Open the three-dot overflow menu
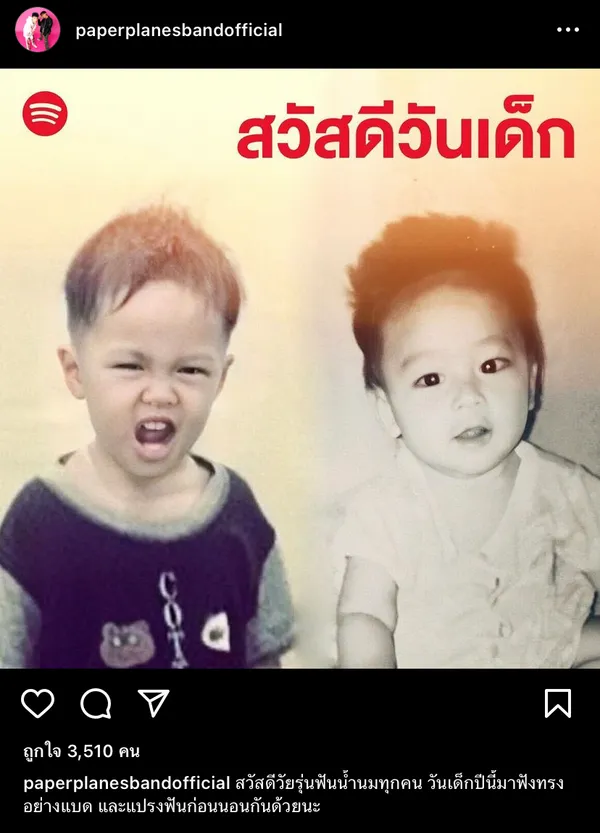 point(567,30)
